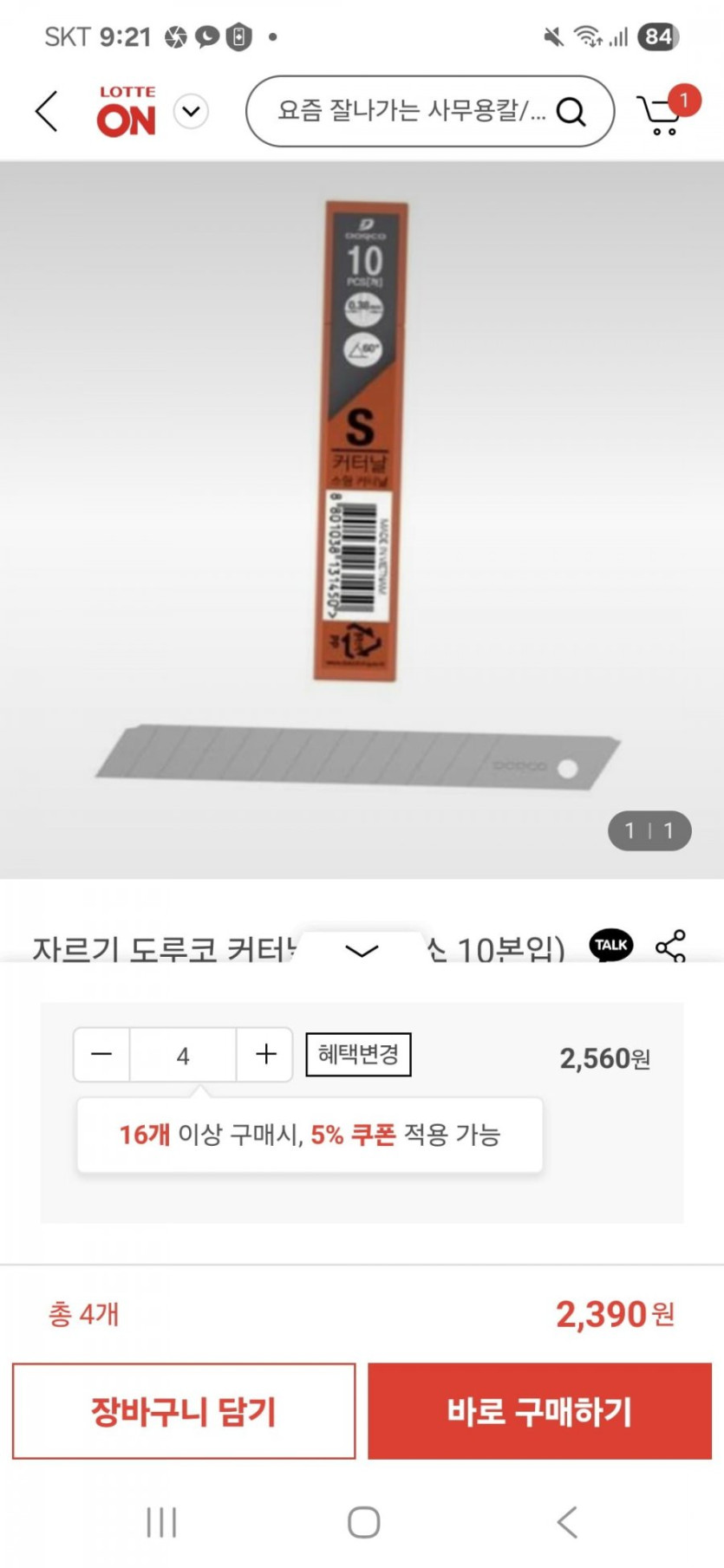Open the Lotte ON home logo
724x1568 pixels.
click(127, 112)
